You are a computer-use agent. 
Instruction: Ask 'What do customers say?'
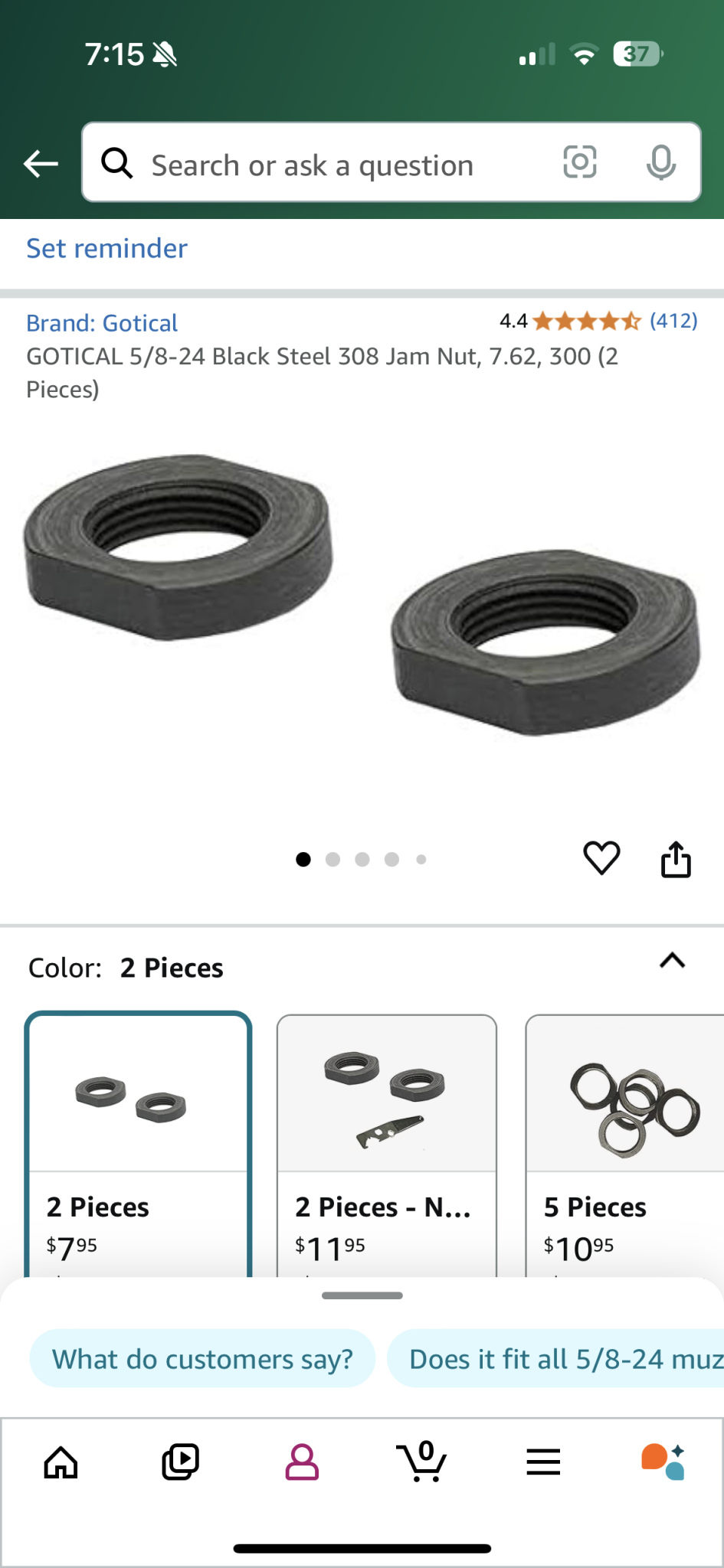point(202,1359)
